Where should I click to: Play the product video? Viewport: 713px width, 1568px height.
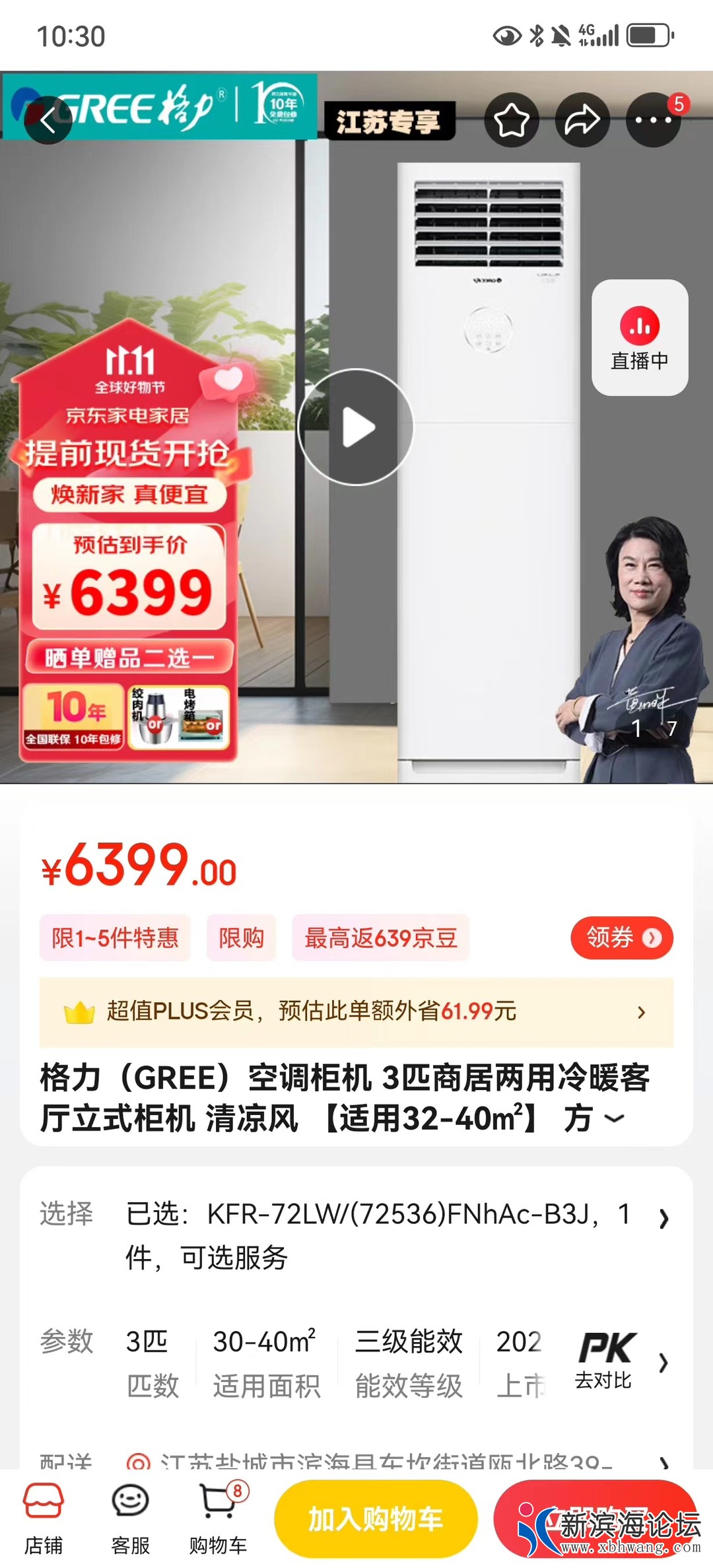[x=356, y=427]
